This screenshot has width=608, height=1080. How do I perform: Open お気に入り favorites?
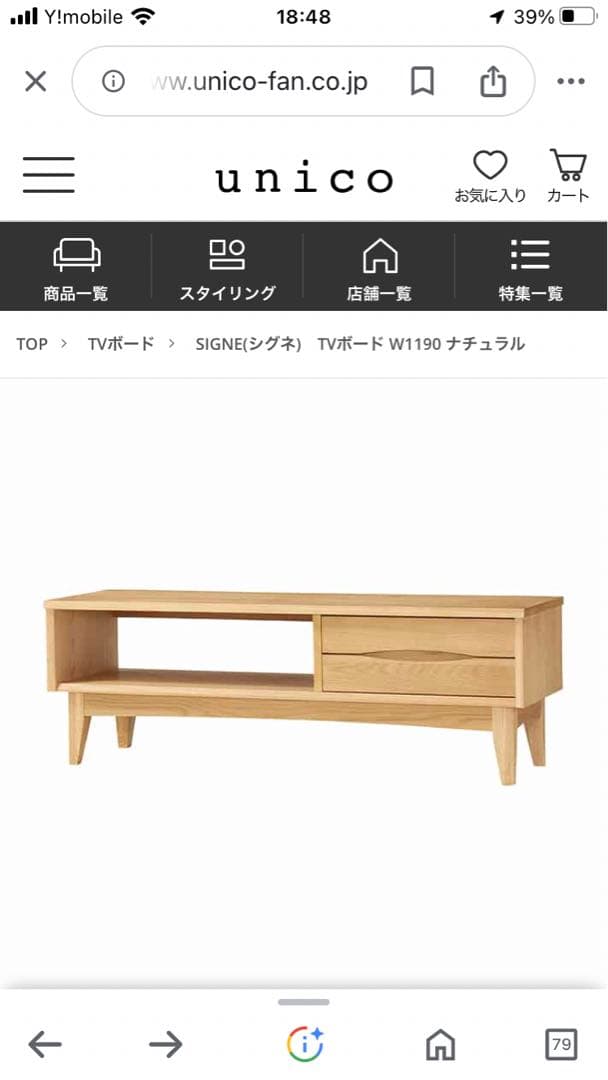click(490, 176)
